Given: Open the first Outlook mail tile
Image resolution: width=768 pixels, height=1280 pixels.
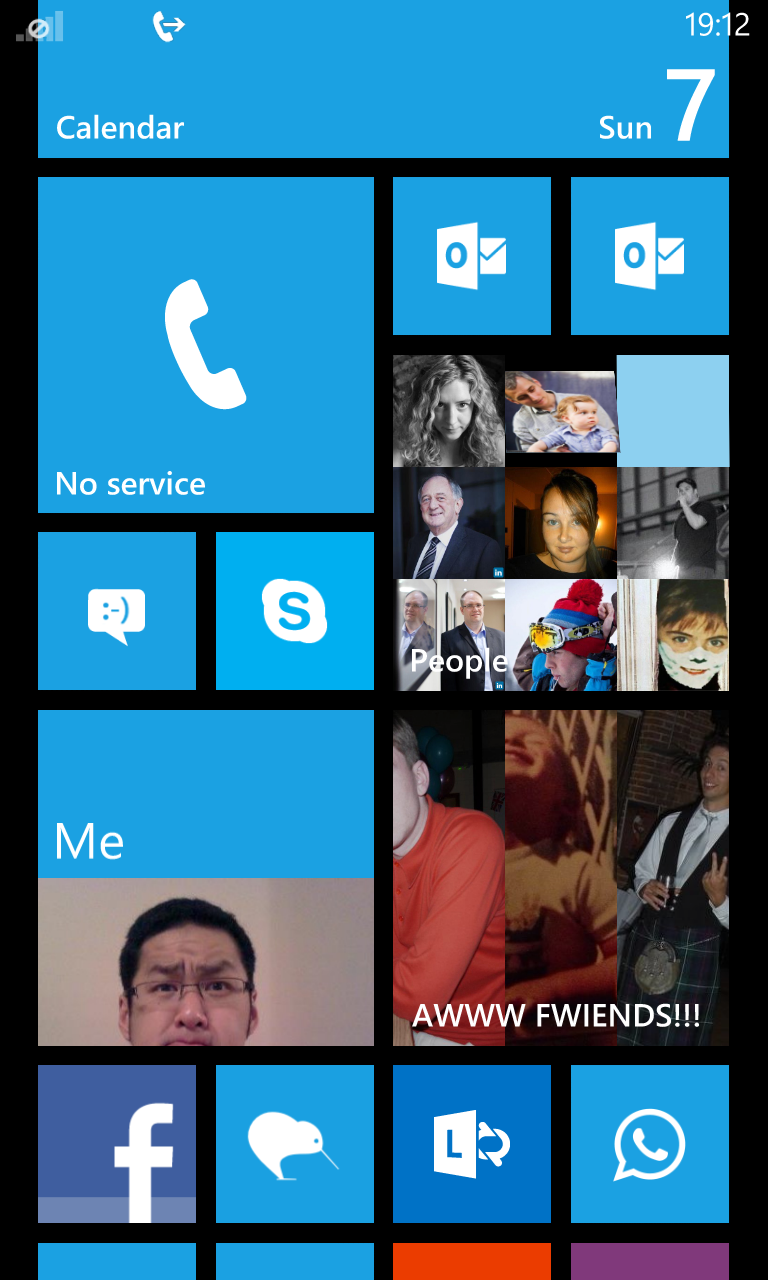Looking at the screenshot, I should coord(471,256).
